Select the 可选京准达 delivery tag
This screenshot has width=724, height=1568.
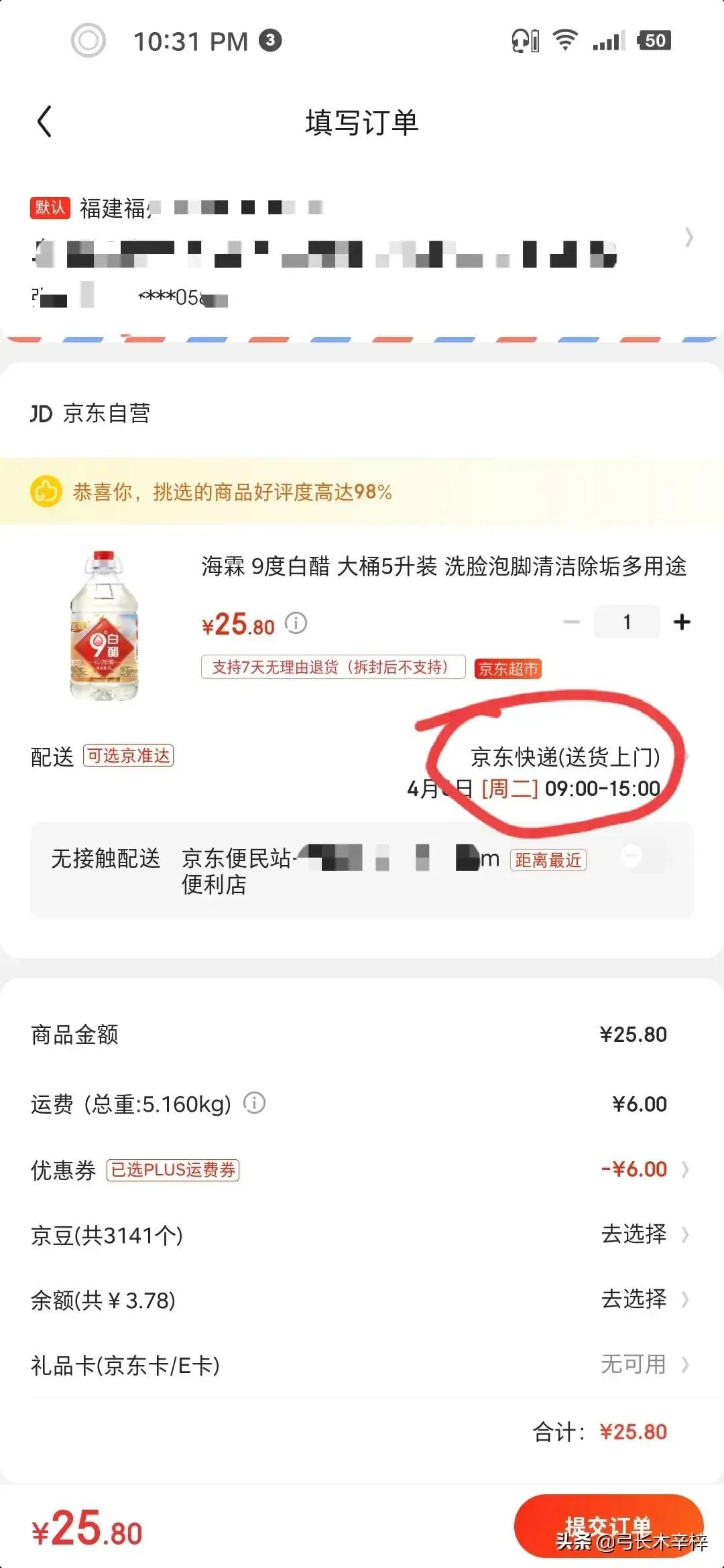(x=129, y=756)
